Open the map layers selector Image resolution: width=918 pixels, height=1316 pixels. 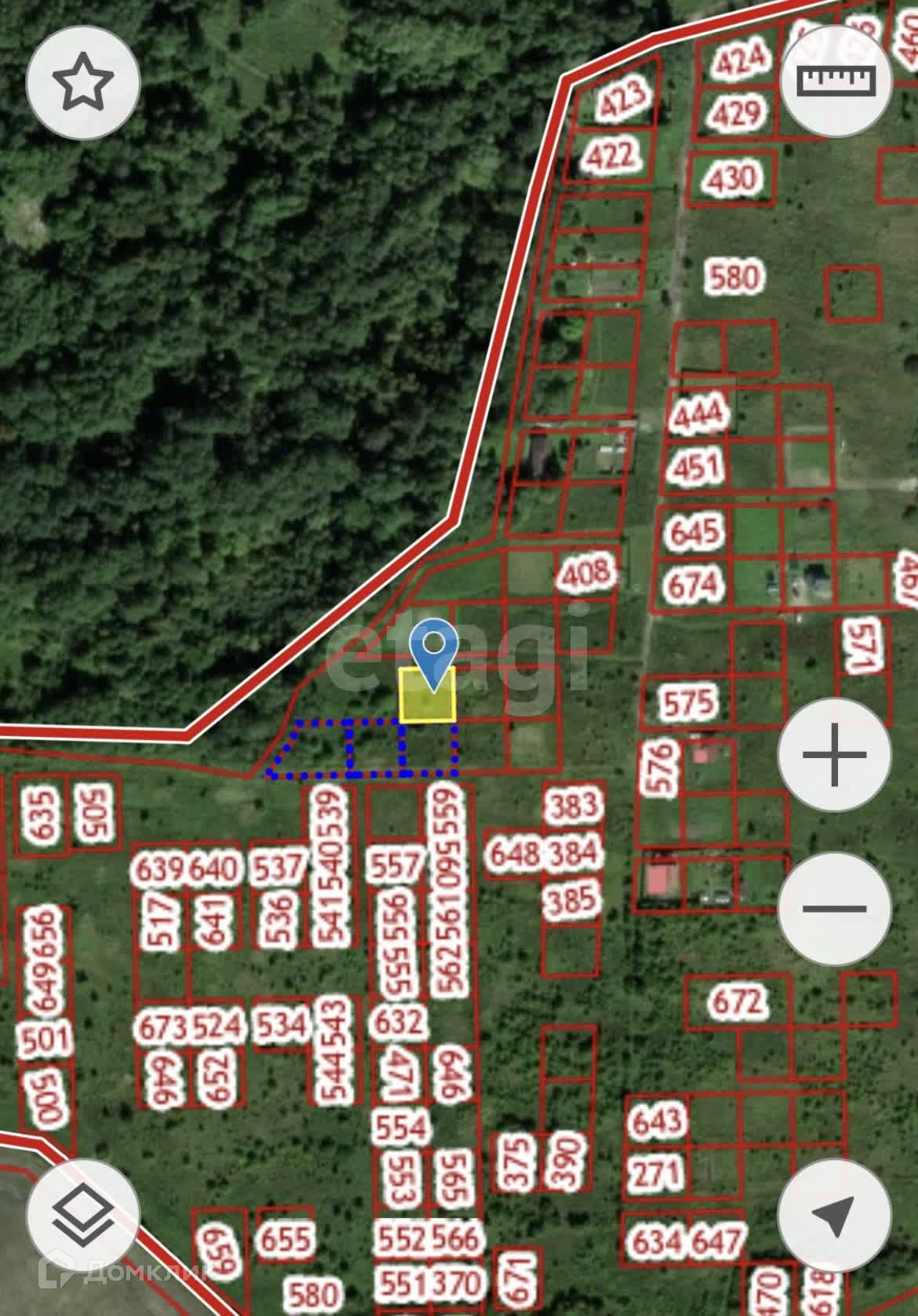[83, 1215]
